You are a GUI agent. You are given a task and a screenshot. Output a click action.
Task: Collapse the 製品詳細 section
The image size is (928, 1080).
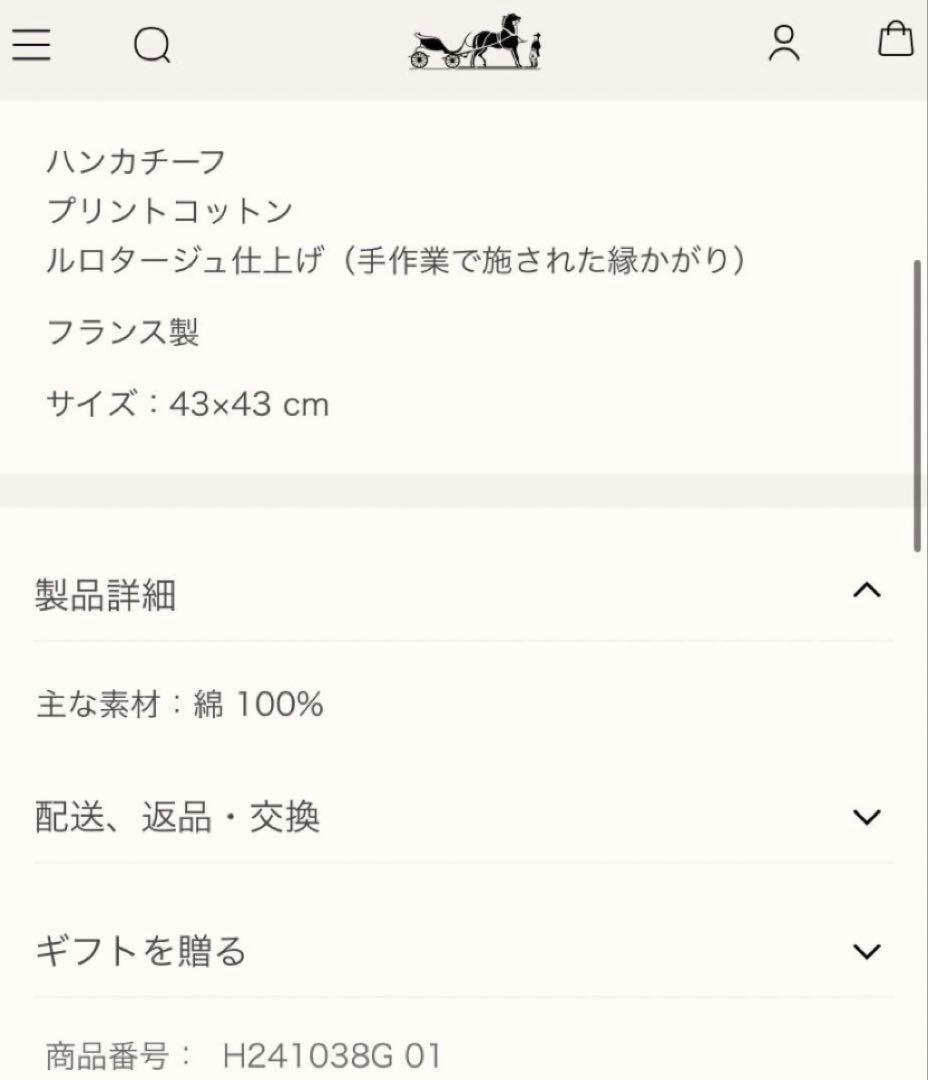pyautogui.click(x=866, y=591)
